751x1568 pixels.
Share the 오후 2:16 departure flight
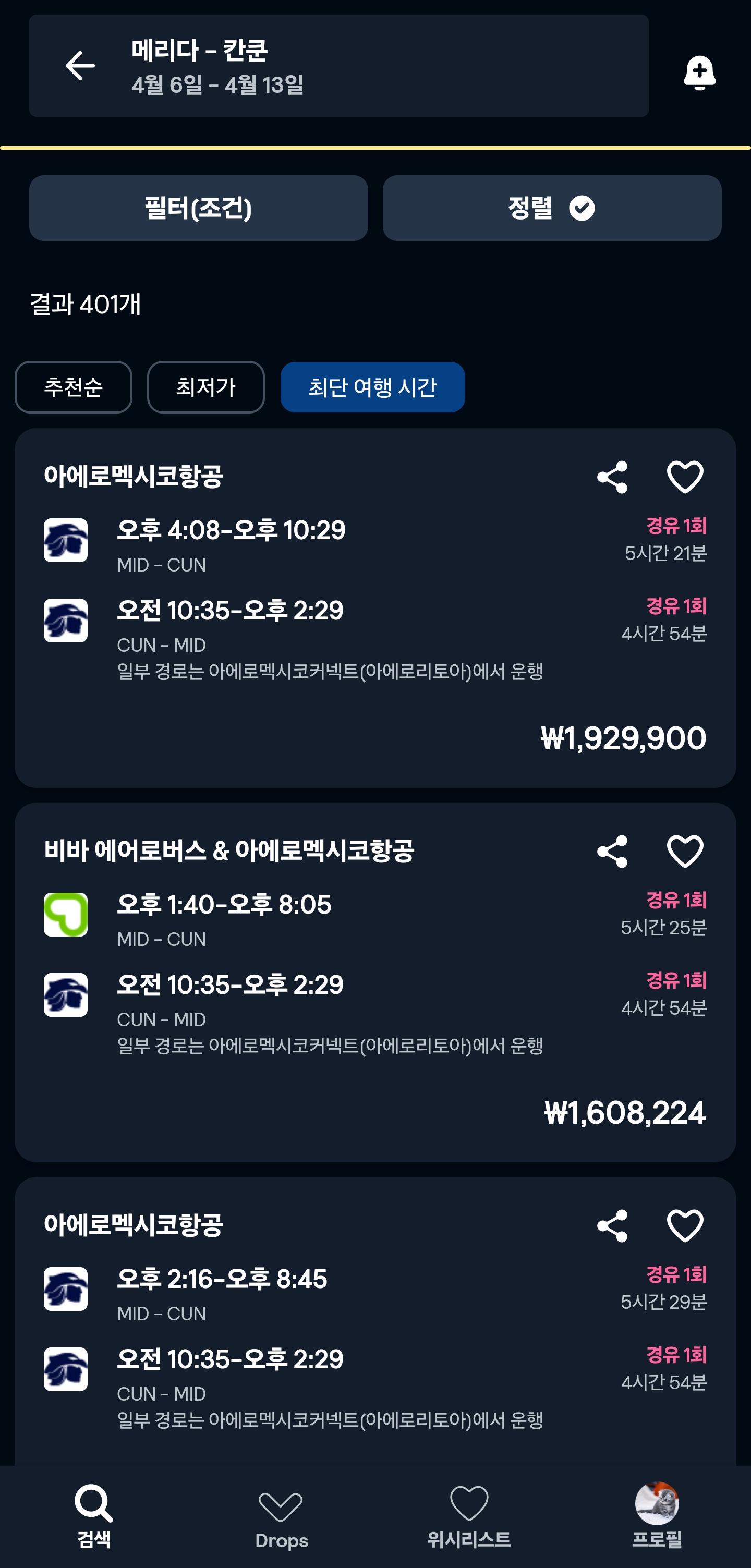[612, 1225]
